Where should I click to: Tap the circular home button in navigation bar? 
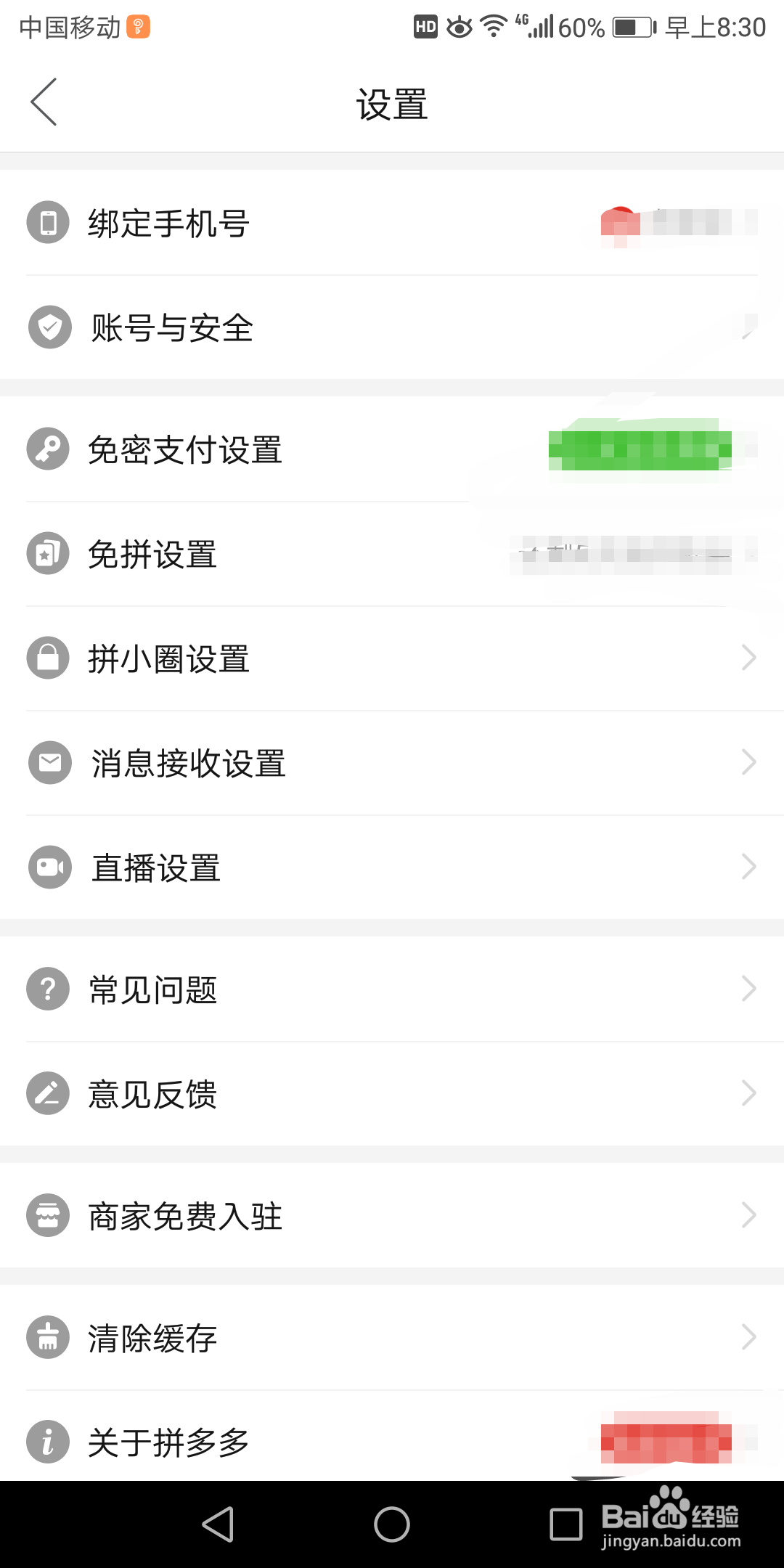tap(392, 1524)
